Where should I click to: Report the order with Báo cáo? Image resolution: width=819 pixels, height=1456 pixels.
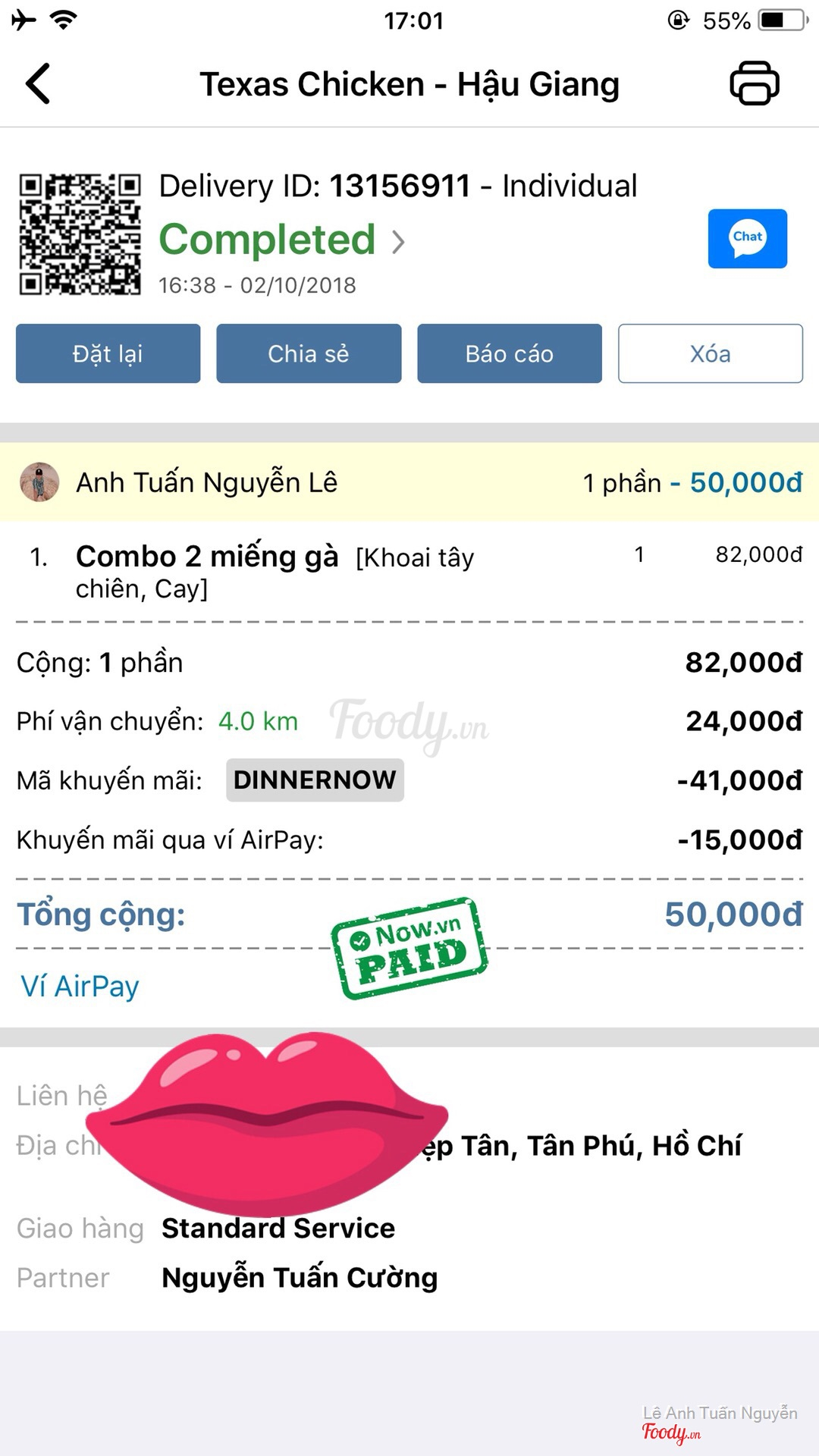click(509, 353)
